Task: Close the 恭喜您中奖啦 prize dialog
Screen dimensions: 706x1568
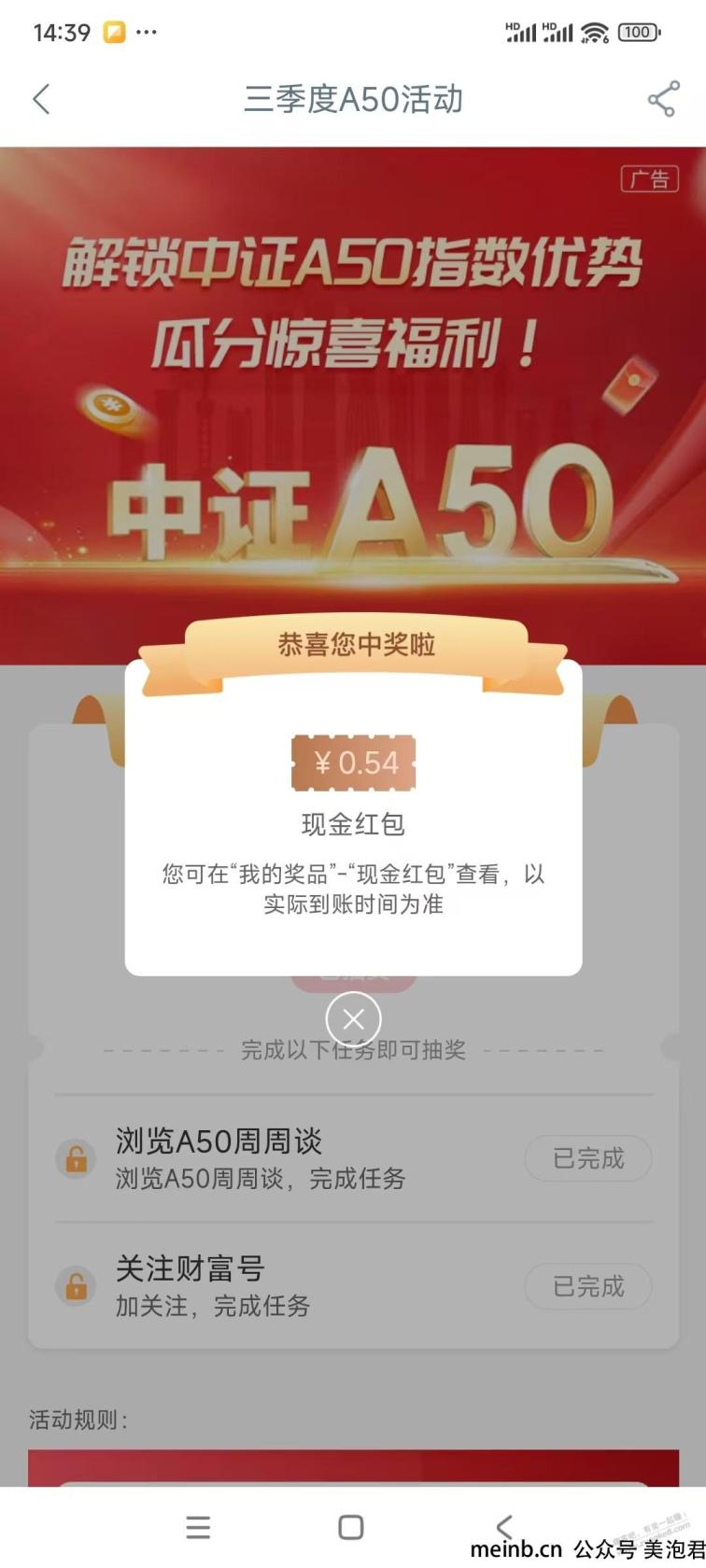Action: 353,1018
